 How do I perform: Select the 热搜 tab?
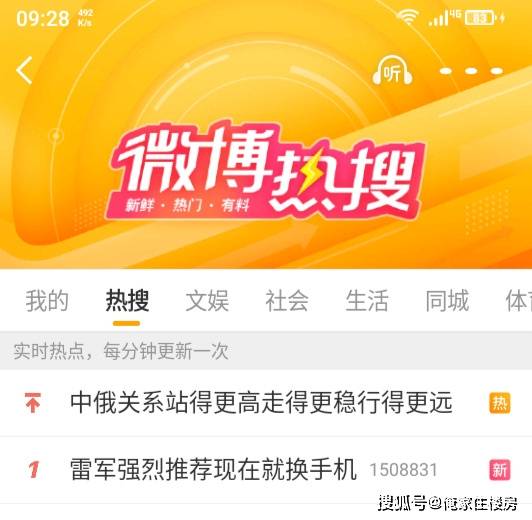127,301
